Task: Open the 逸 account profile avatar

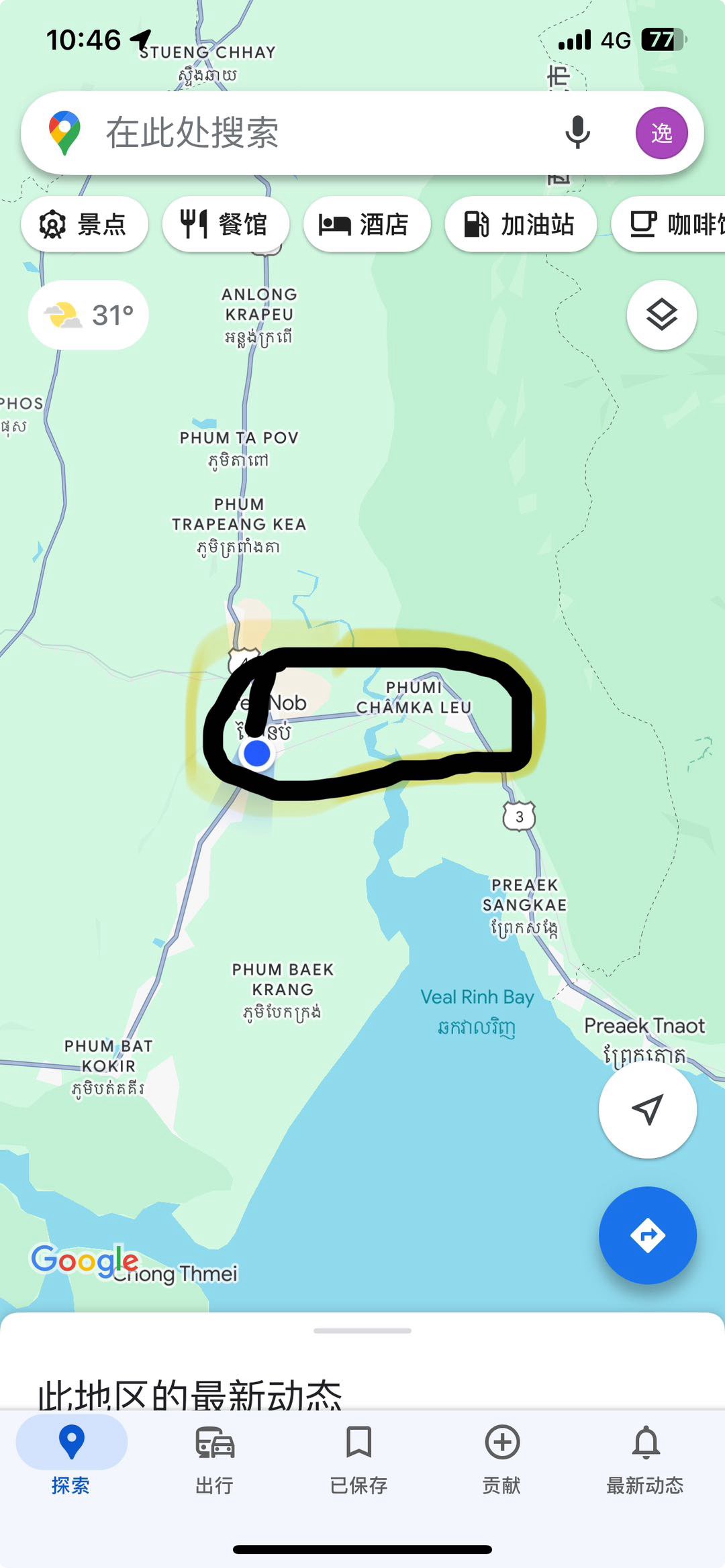Action: (661, 133)
